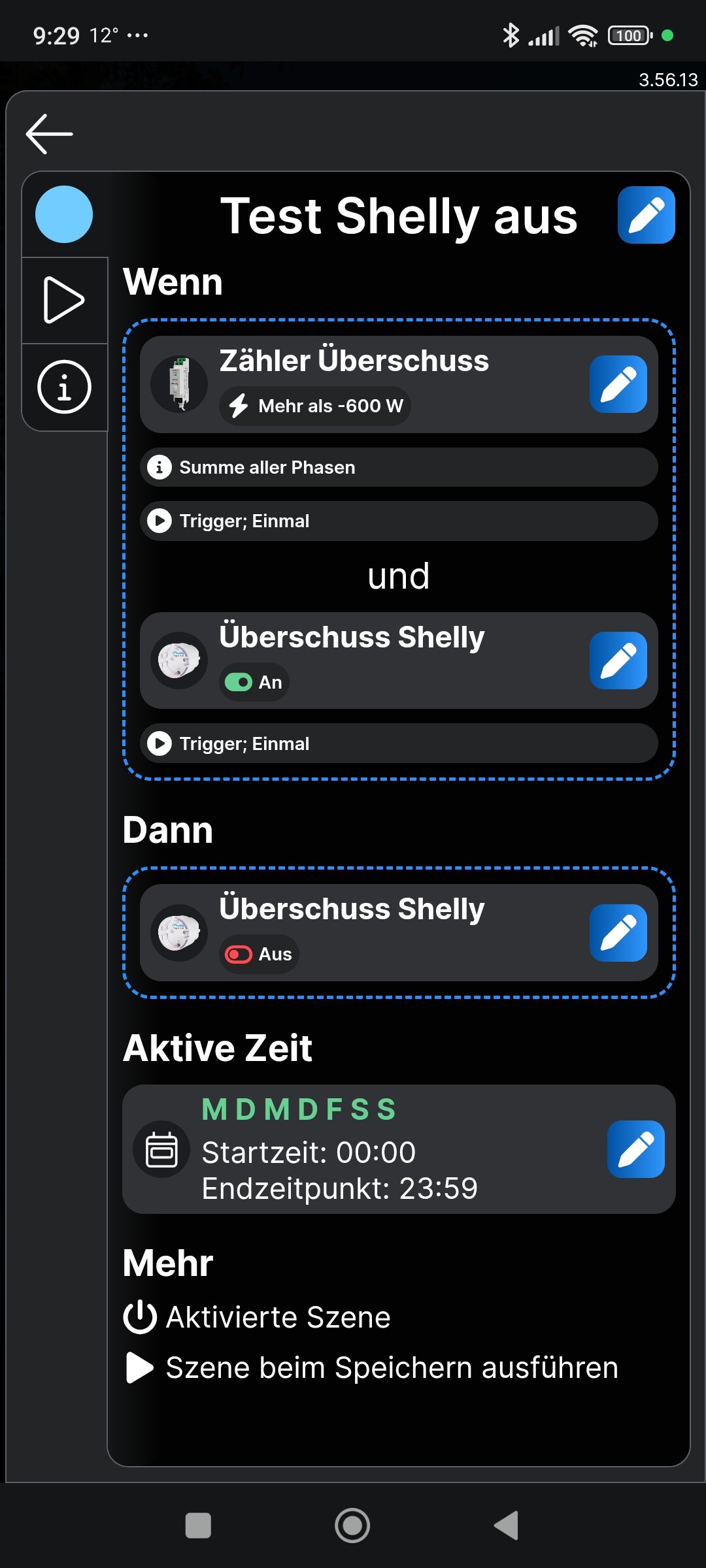The width and height of the screenshot is (706, 1568).
Task: Open the Summe aller Phasen setting
Action: [399, 467]
